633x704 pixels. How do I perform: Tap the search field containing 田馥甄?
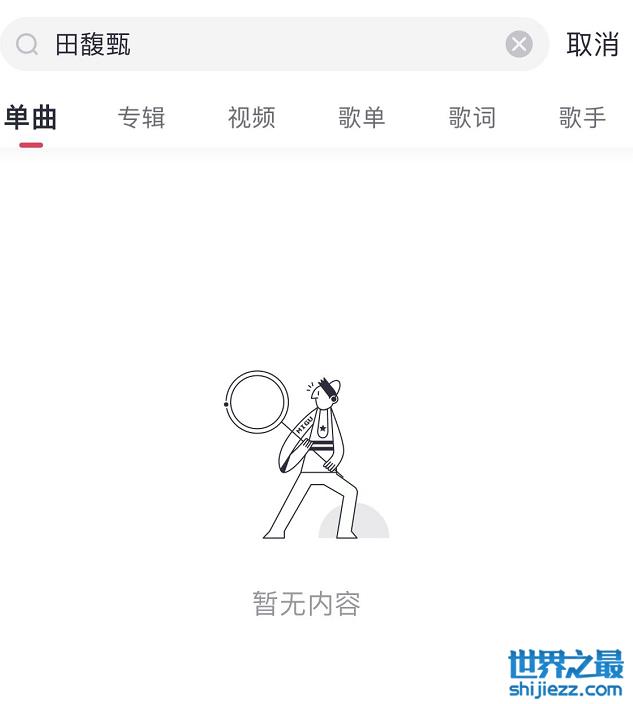pos(270,44)
